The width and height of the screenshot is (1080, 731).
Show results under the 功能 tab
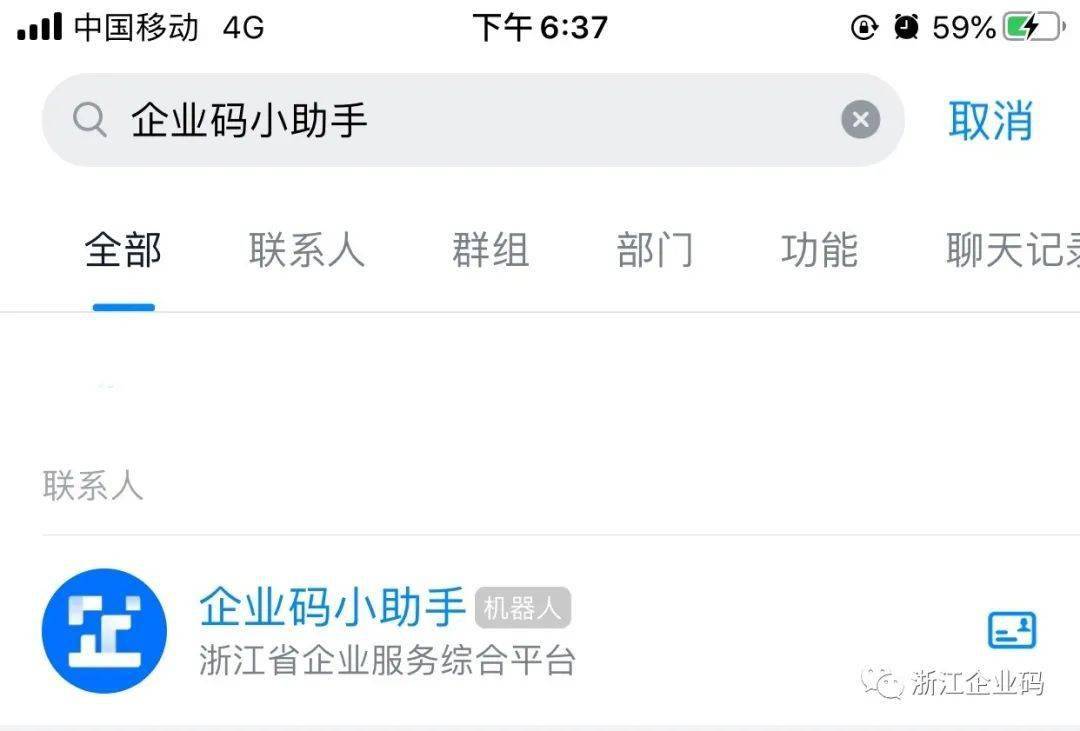(x=819, y=250)
